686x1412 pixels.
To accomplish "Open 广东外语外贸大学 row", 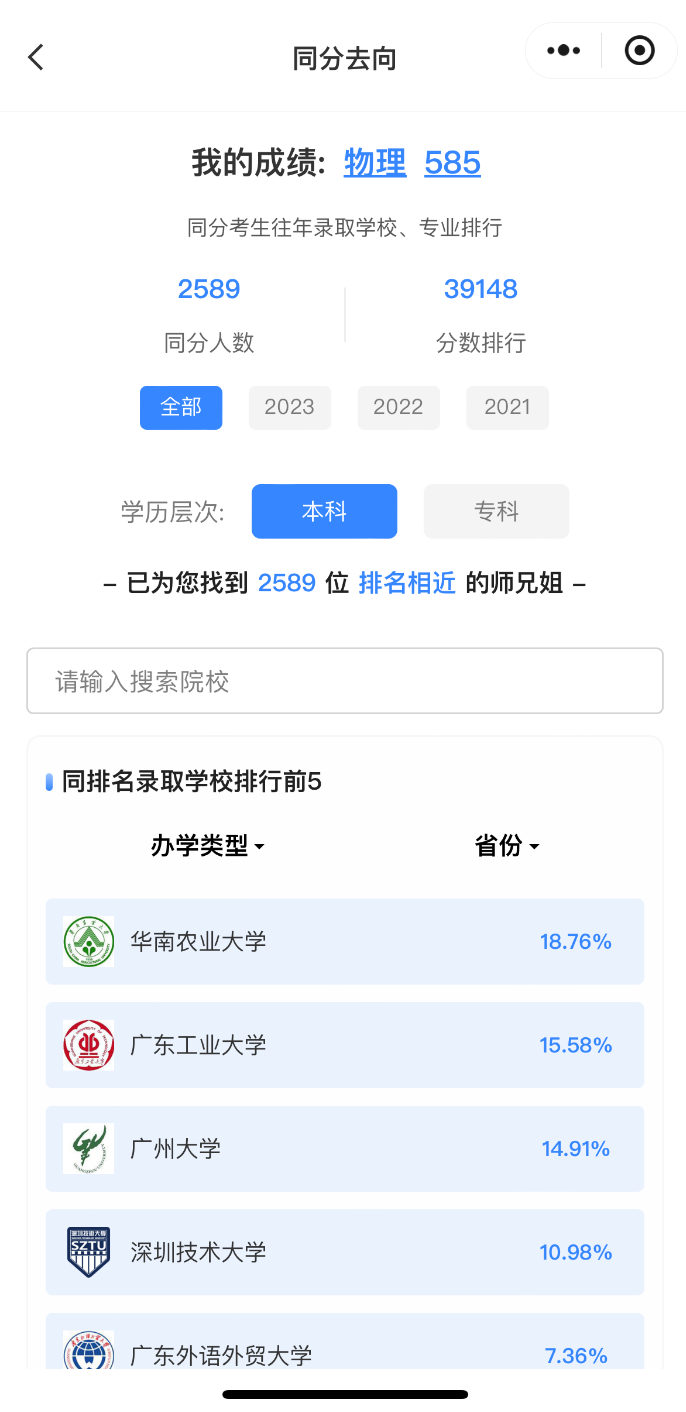I will 345,1342.
